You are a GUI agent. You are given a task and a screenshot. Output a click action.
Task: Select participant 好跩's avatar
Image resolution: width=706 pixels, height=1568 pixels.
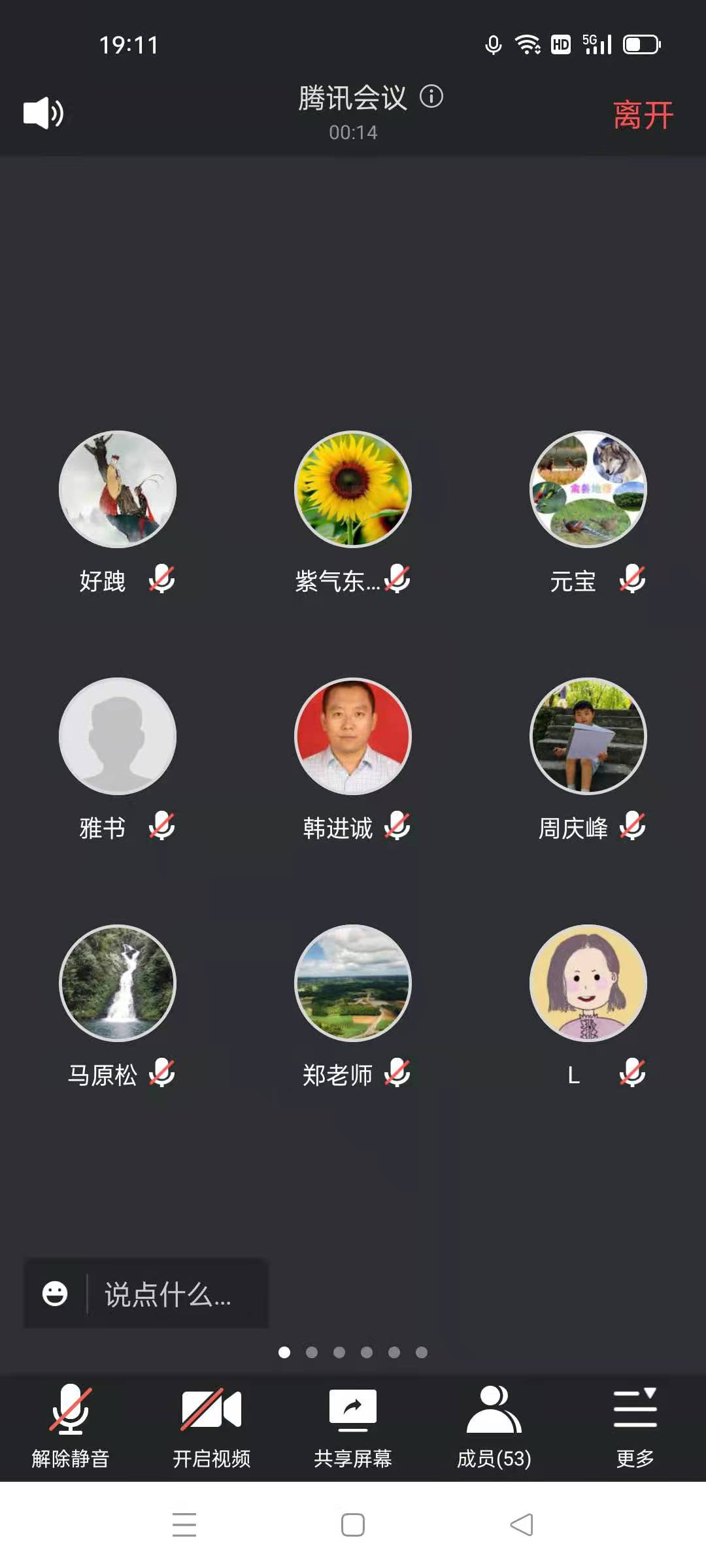118,489
